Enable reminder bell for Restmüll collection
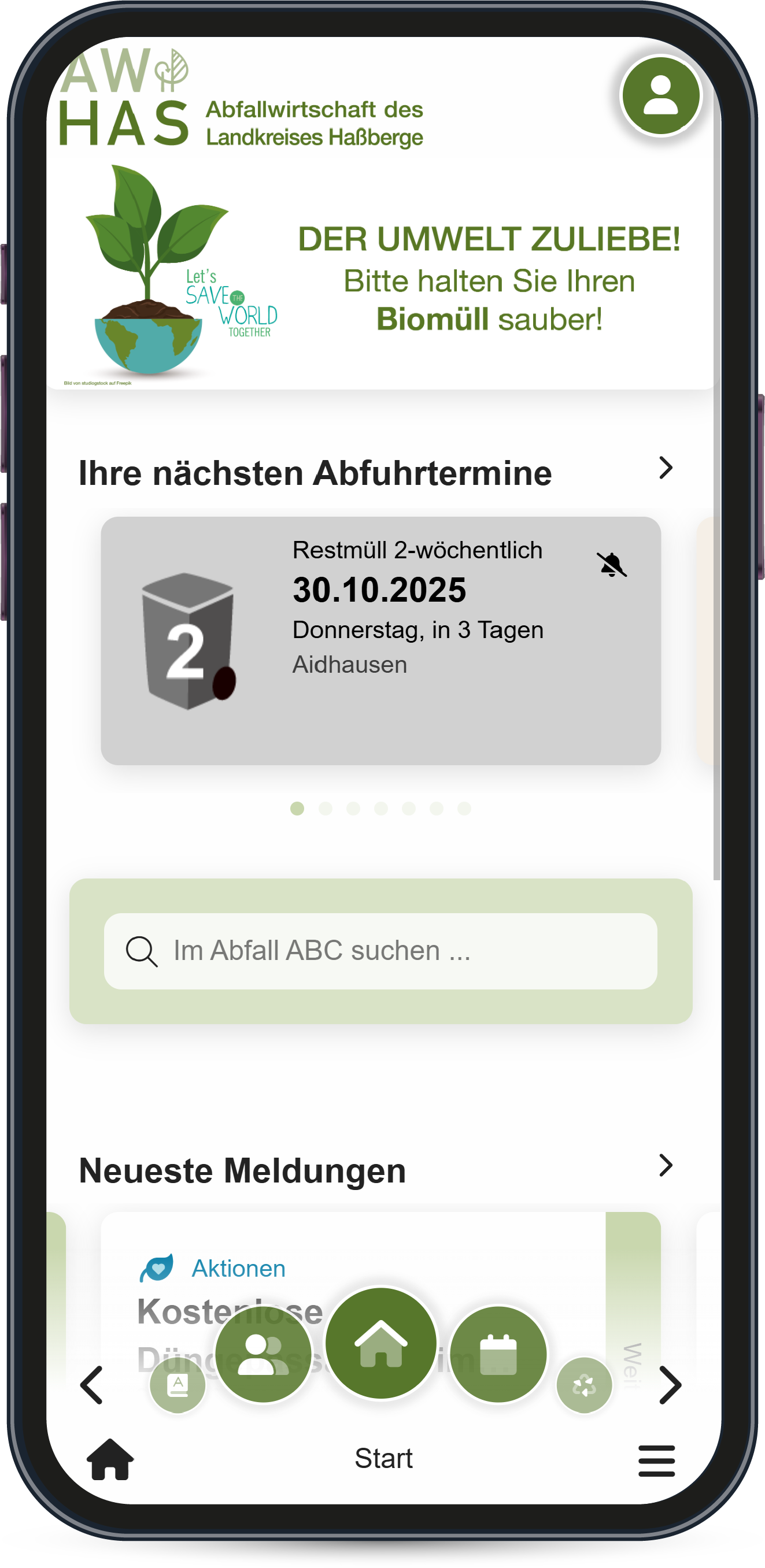765x1568 pixels. [612, 565]
